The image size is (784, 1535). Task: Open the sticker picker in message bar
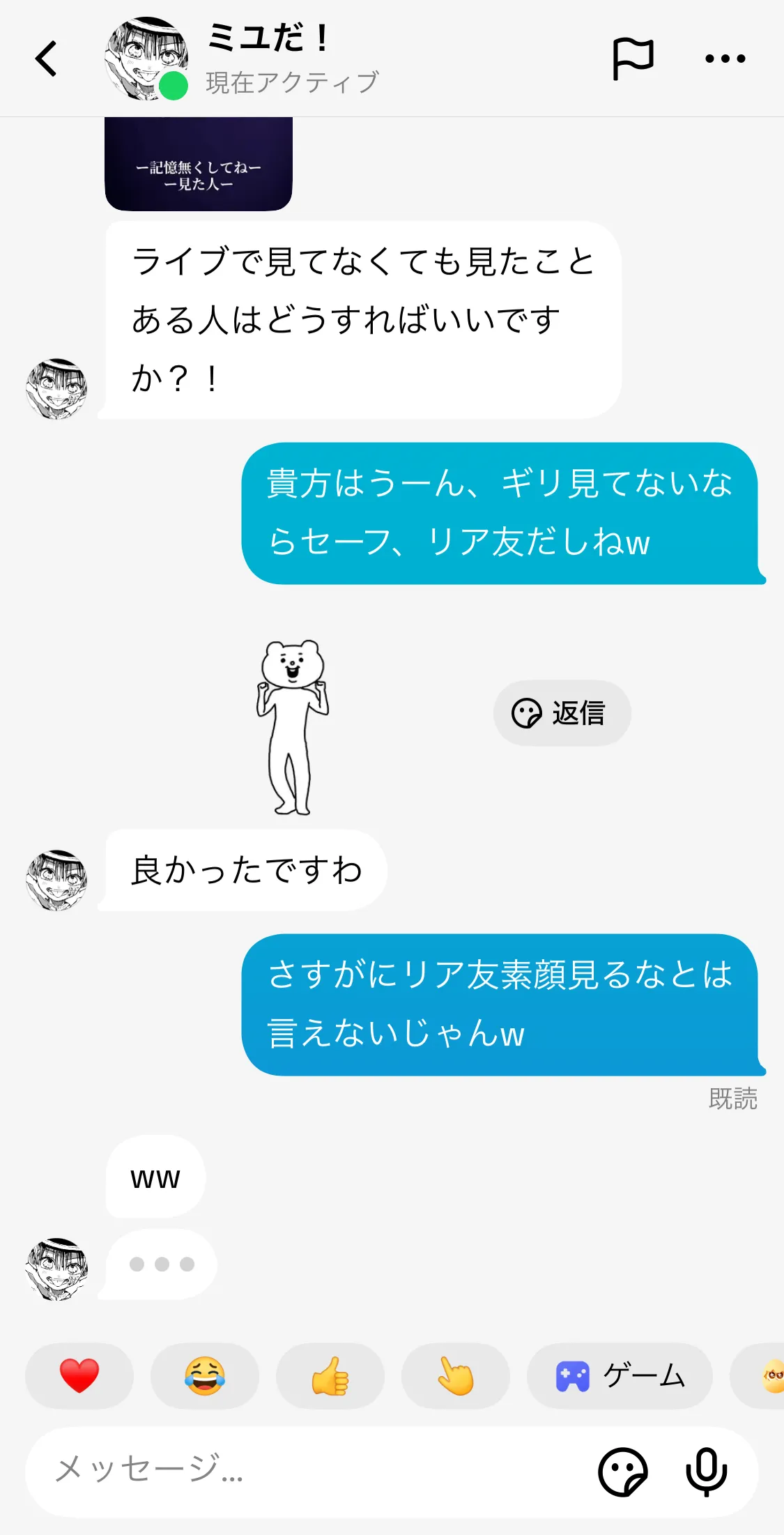click(x=623, y=1472)
